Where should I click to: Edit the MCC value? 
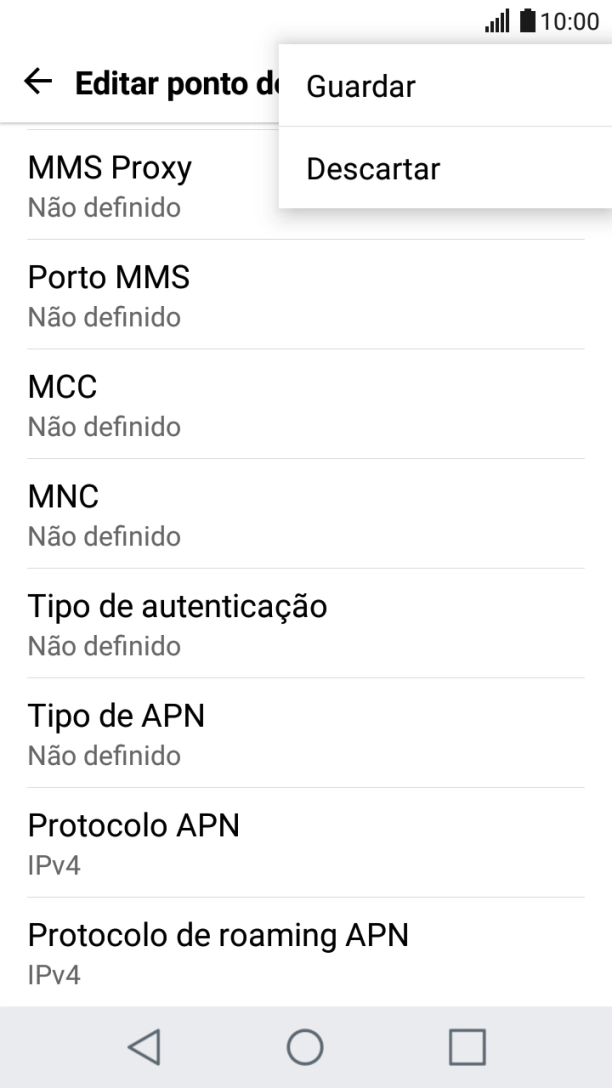(306, 405)
